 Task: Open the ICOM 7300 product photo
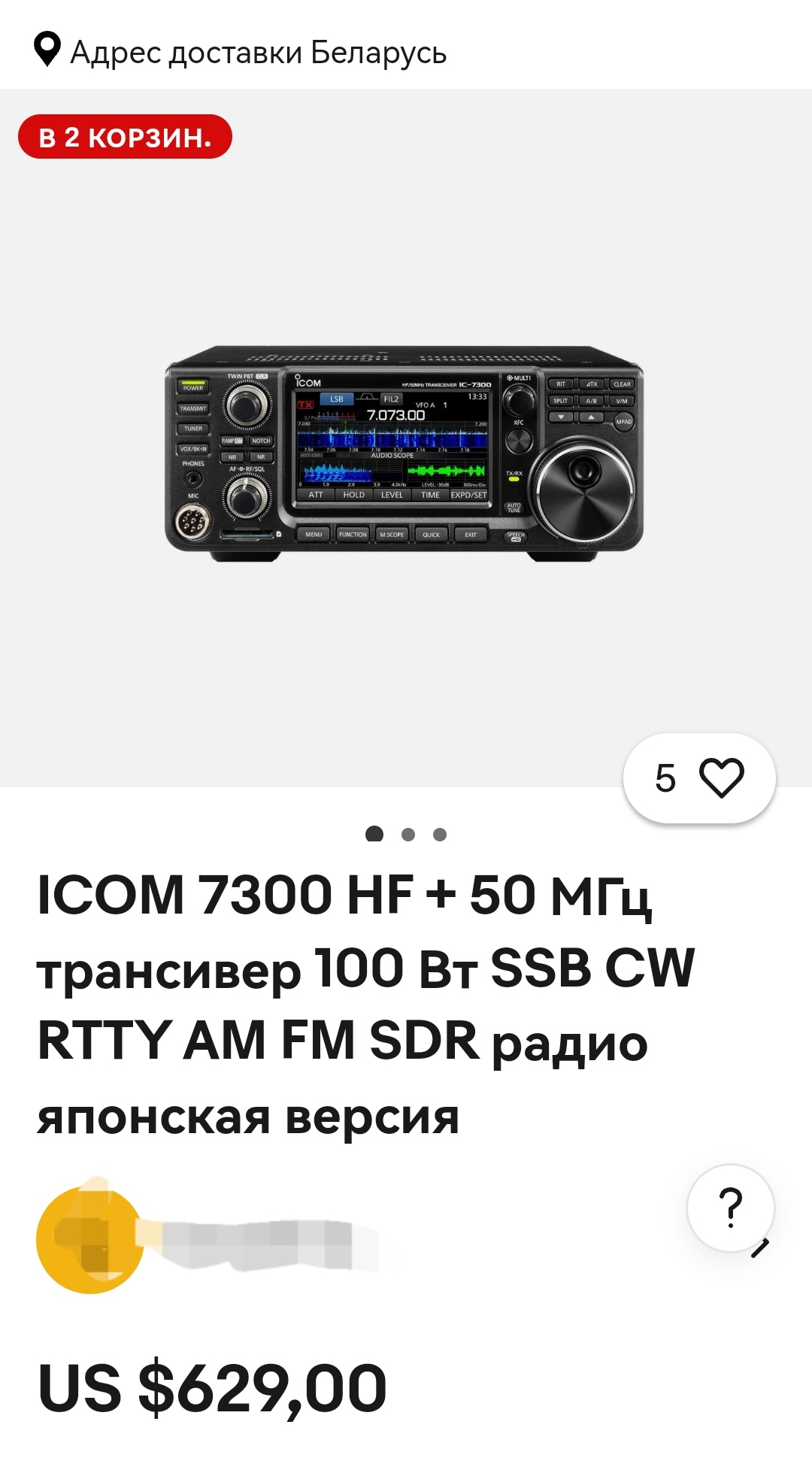tap(404, 454)
